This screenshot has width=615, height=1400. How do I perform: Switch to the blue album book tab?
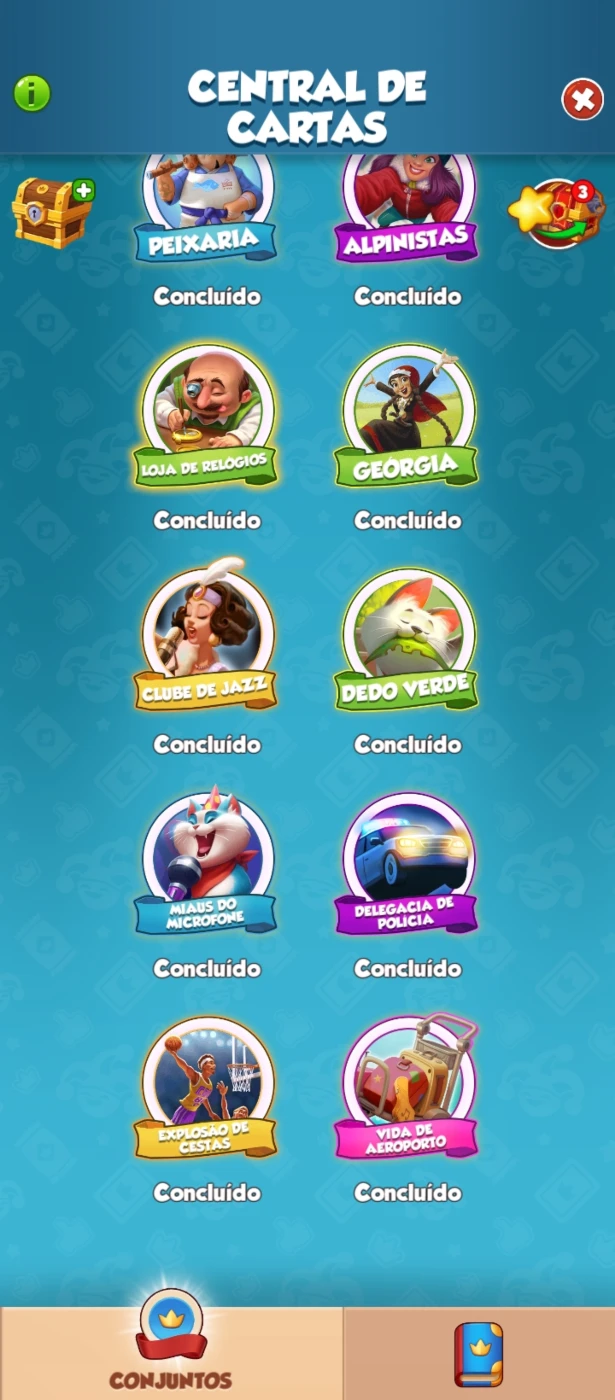[479, 1353]
